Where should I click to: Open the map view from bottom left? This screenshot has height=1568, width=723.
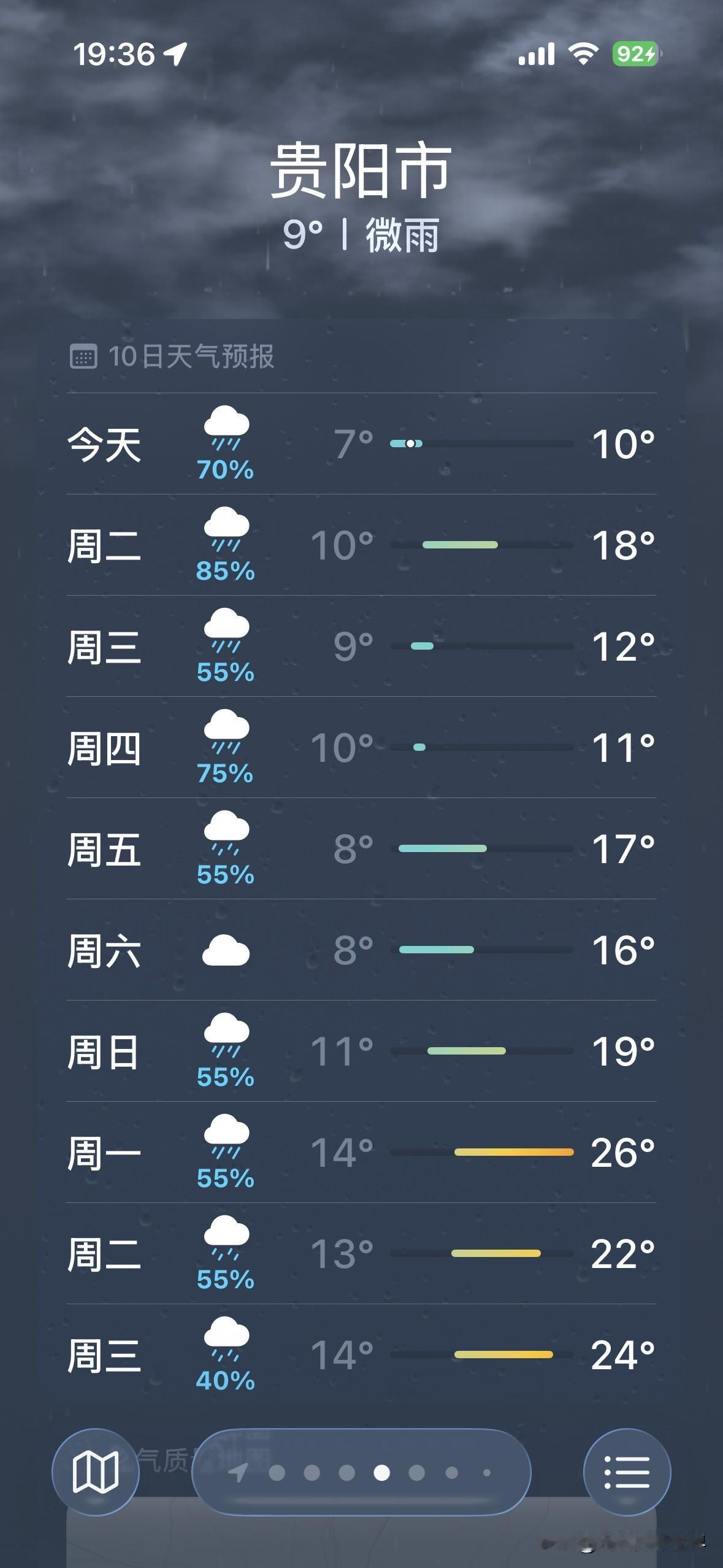(x=96, y=1472)
